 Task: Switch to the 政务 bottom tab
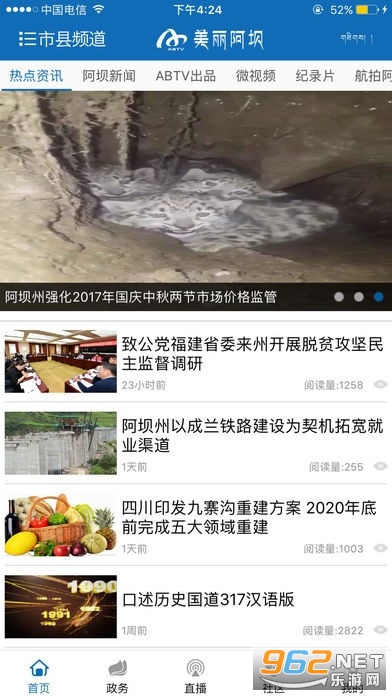(117, 675)
